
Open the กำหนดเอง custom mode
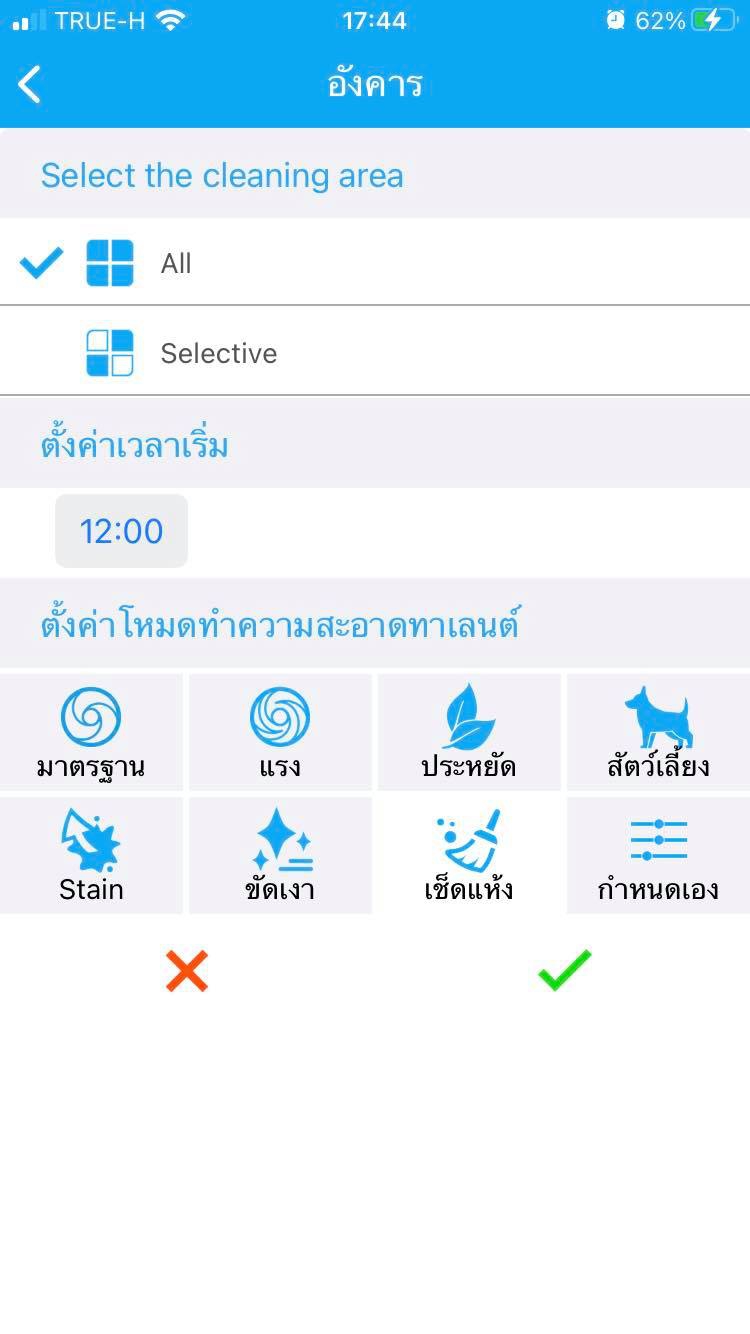pyautogui.click(x=658, y=855)
